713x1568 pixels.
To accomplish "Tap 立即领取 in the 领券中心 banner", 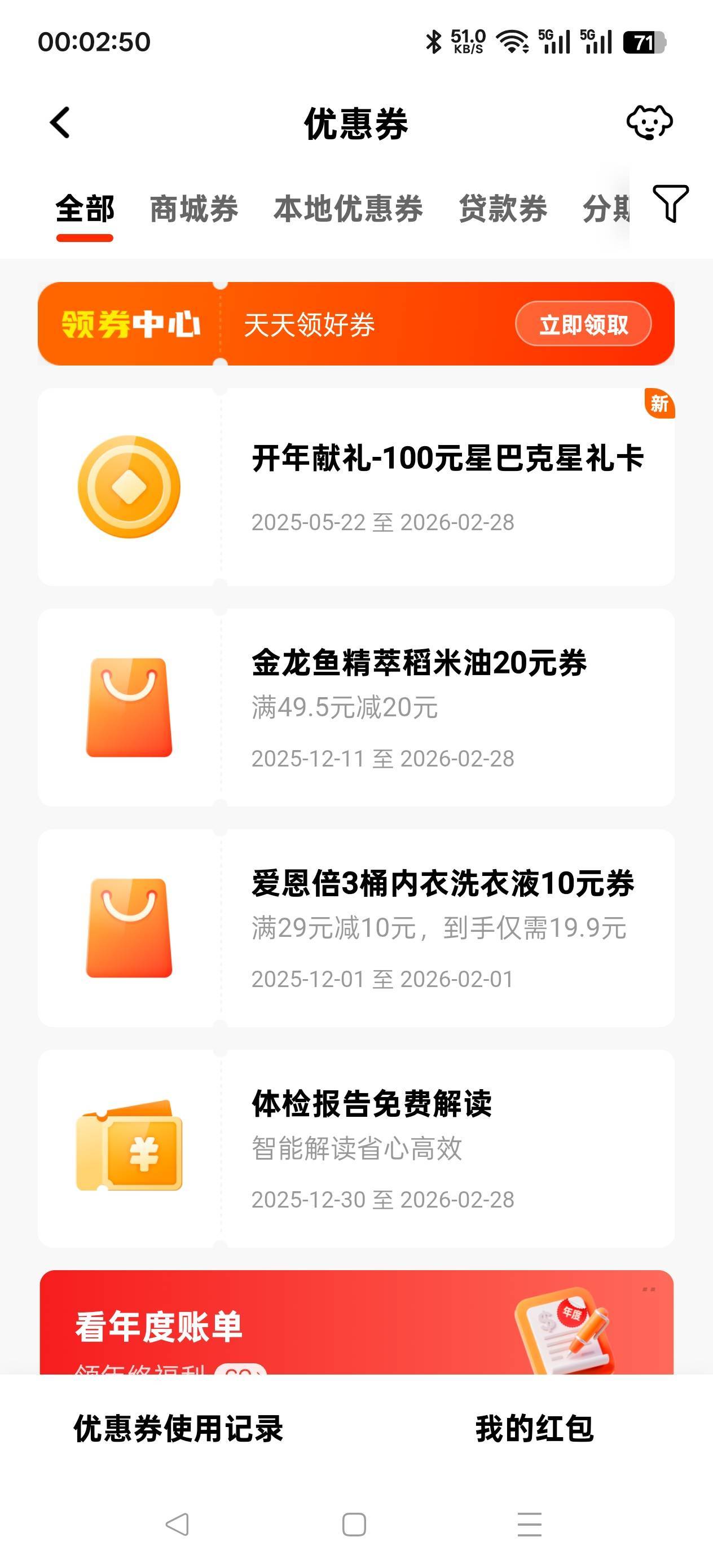I will coord(583,324).
